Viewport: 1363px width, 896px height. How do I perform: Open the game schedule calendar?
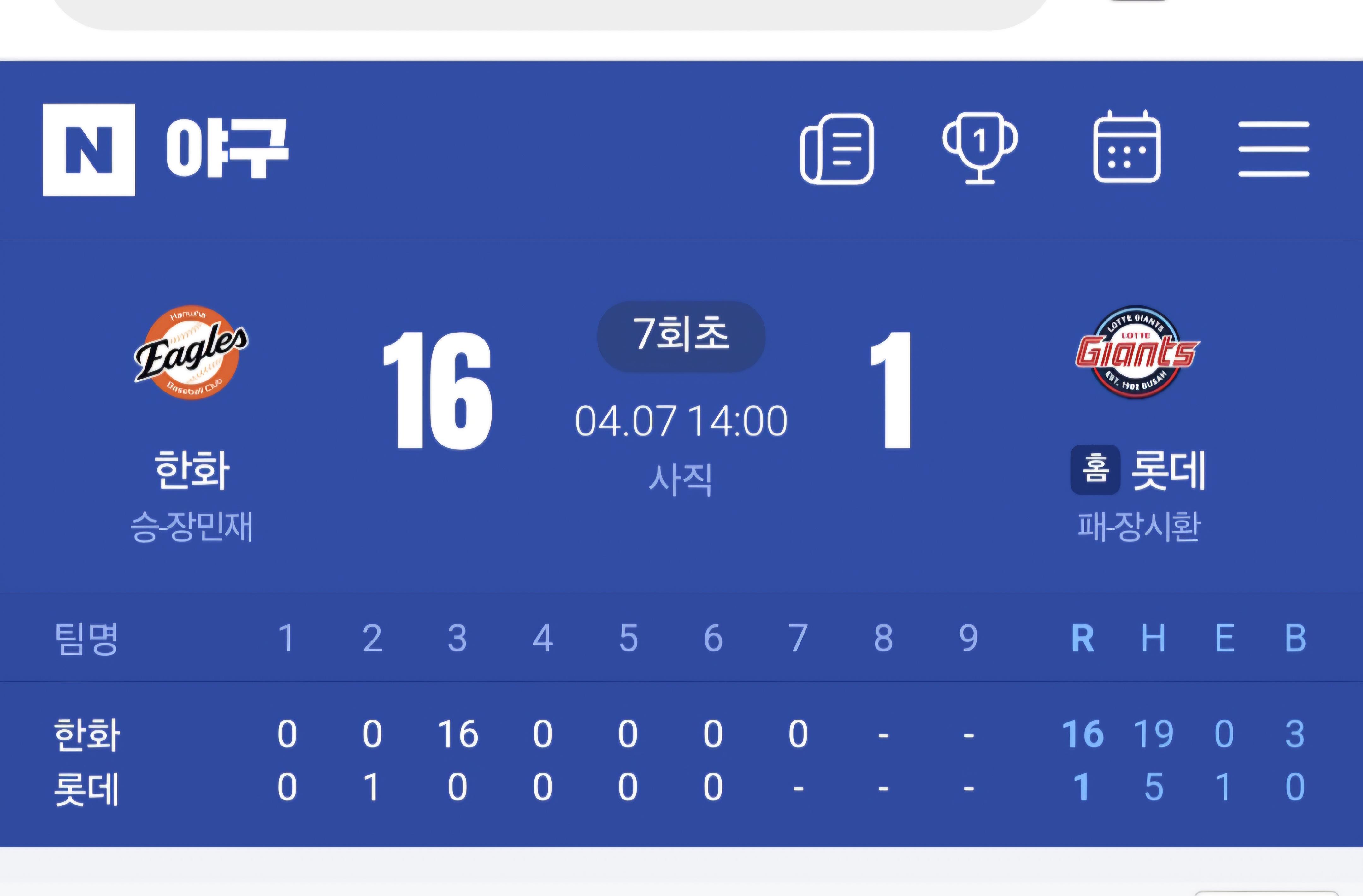tap(1126, 148)
